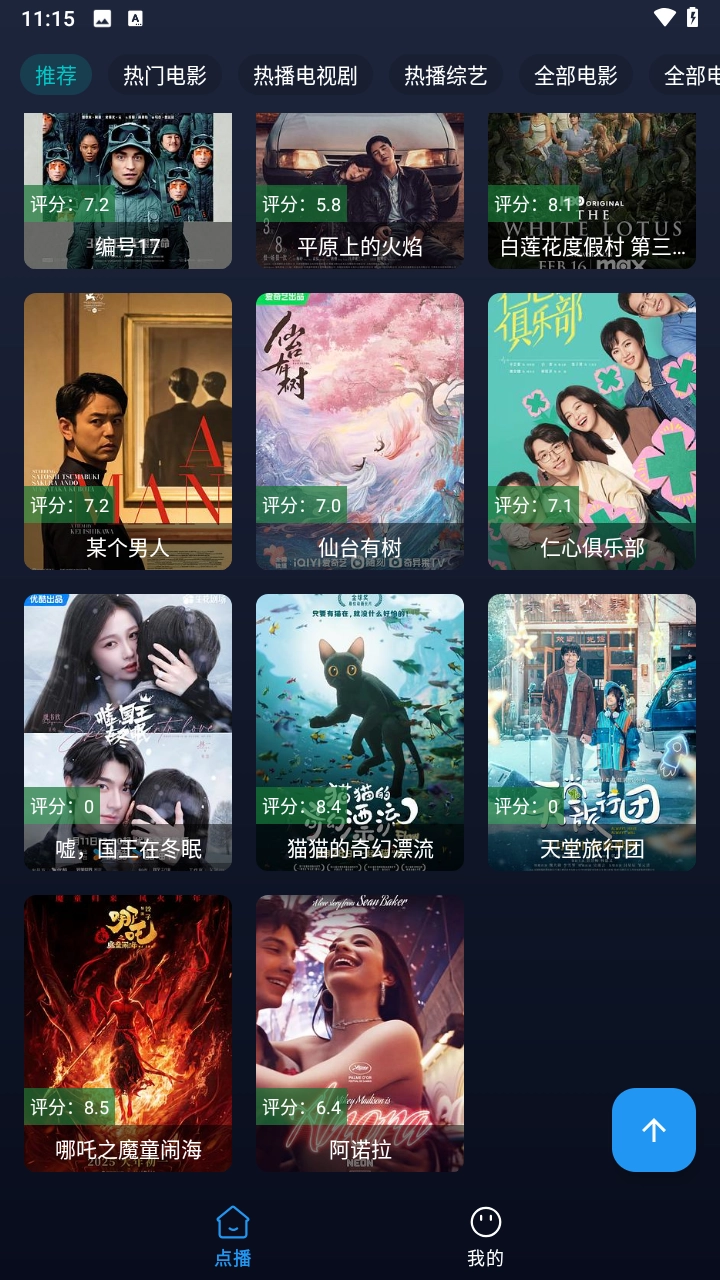The width and height of the screenshot is (720, 1280).
Task: Tap the scroll-to-top arrow button
Action: (653, 1129)
